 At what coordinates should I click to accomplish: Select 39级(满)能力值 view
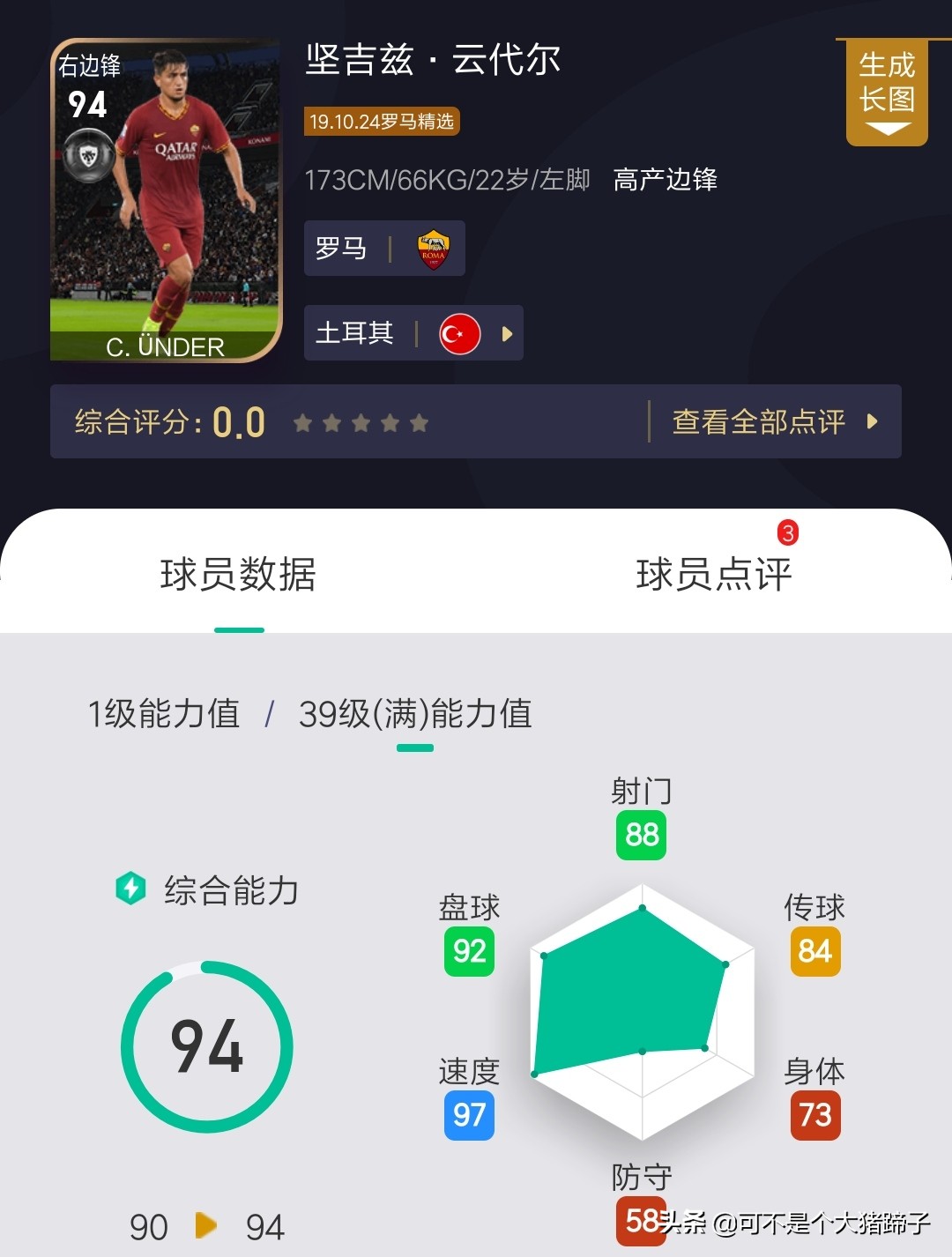pos(415,714)
